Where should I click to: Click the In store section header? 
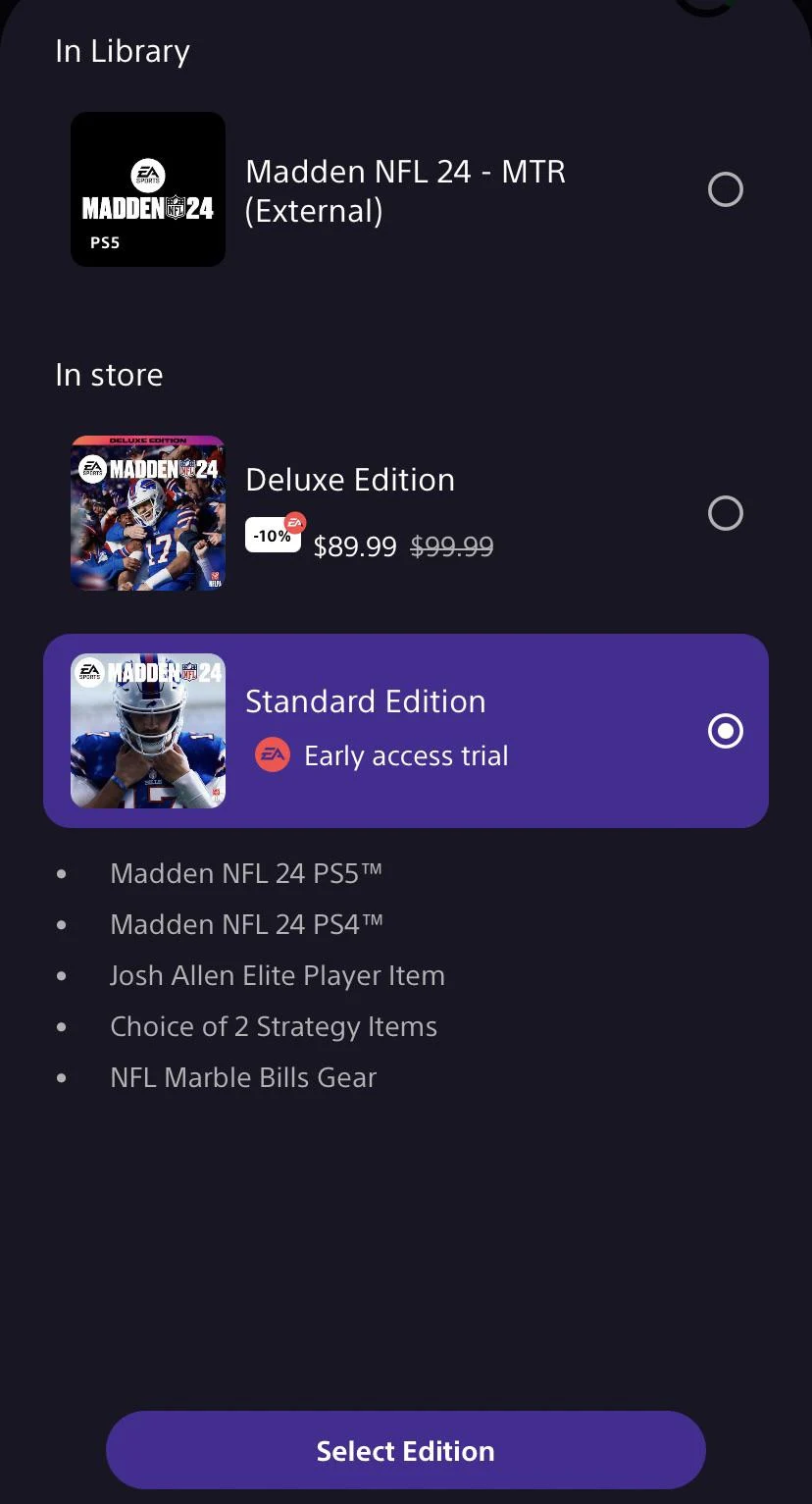tap(109, 374)
